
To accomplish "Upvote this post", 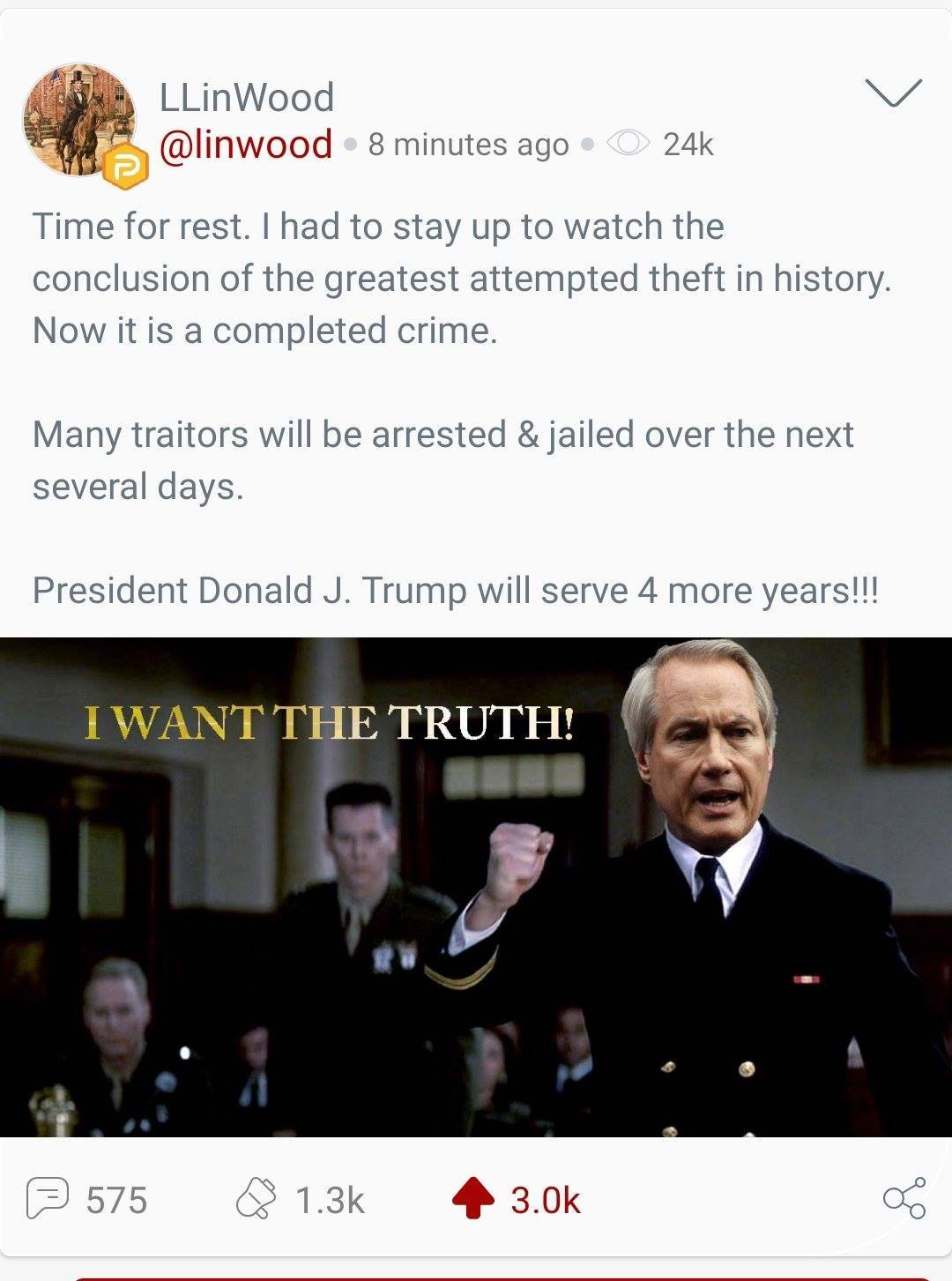I will 473,1199.
